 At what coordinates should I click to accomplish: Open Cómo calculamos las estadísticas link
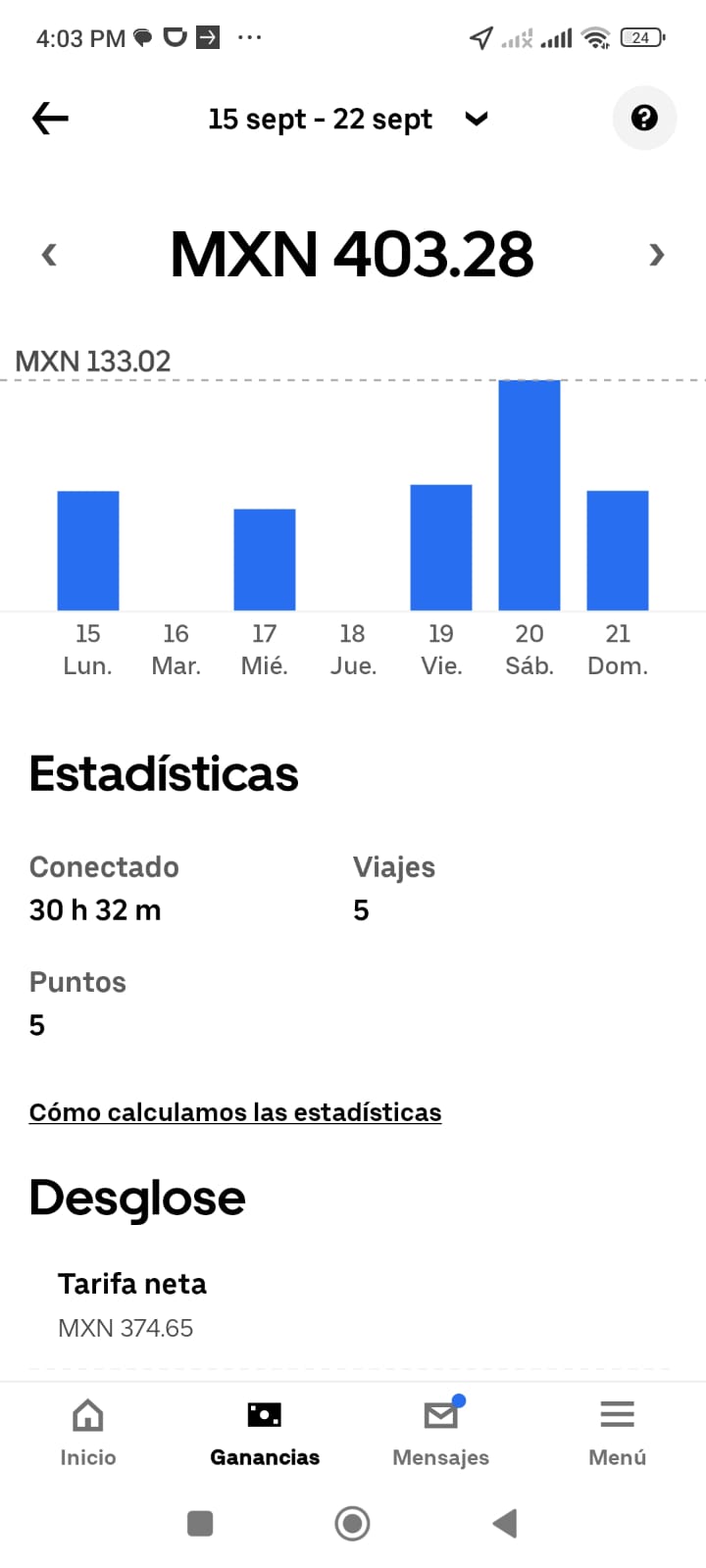click(x=235, y=1112)
